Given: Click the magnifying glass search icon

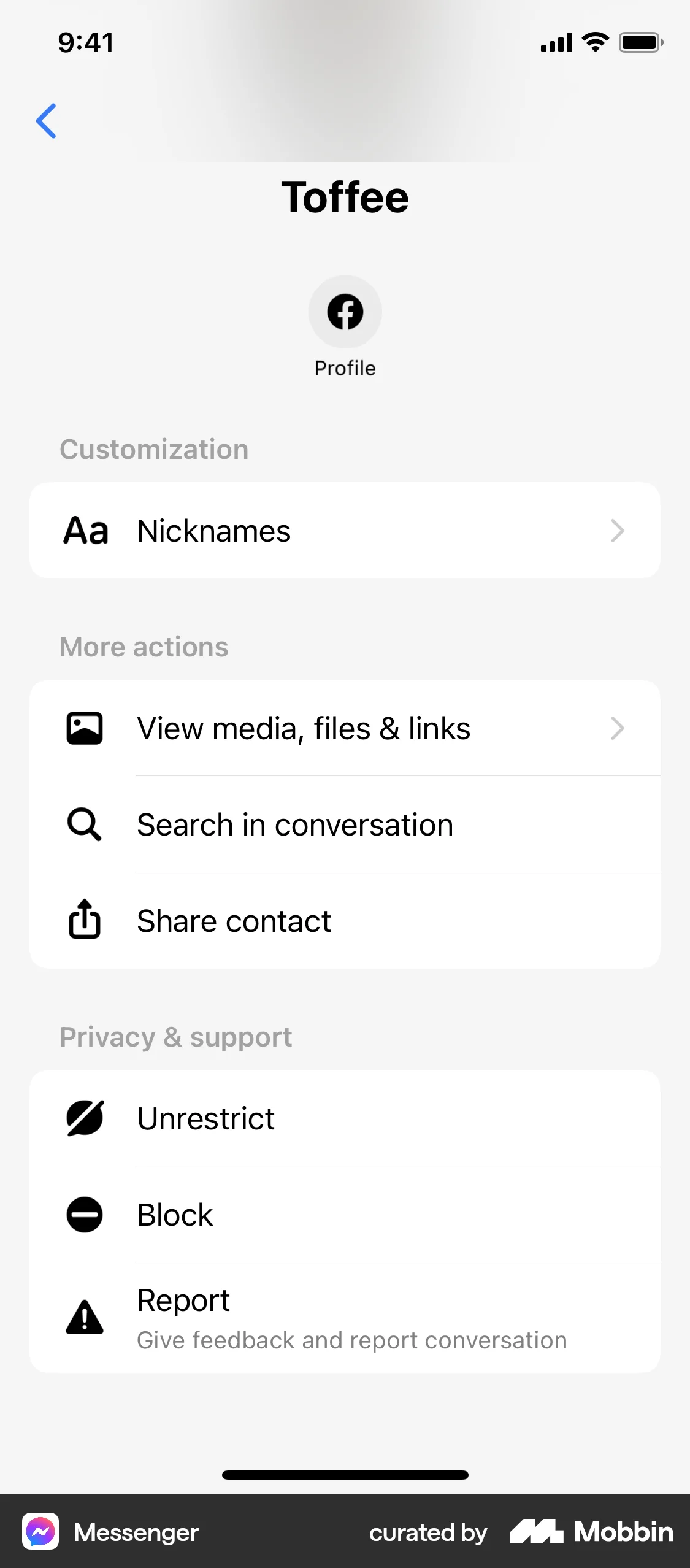Looking at the screenshot, I should (x=83, y=824).
